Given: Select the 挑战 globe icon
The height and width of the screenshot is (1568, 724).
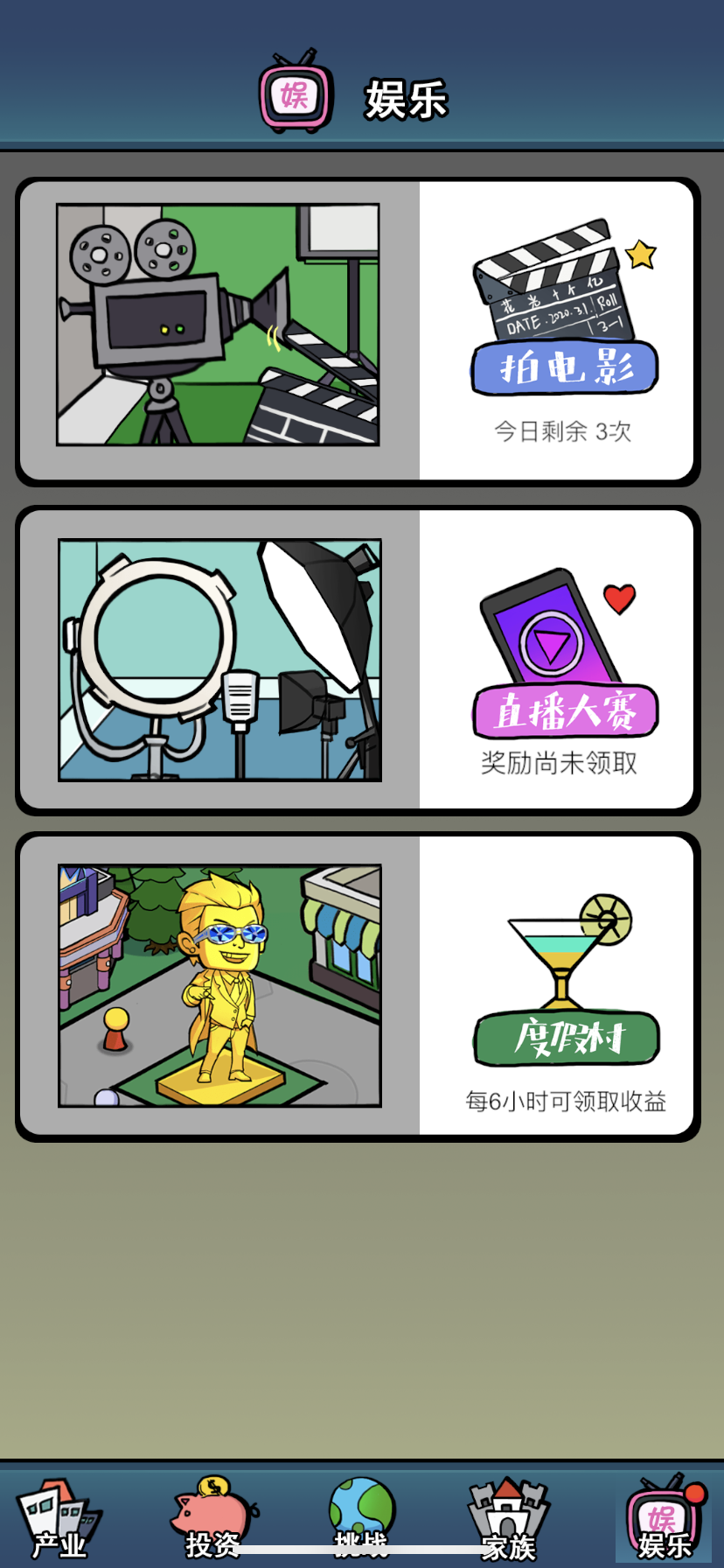Looking at the screenshot, I should point(360,1507).
